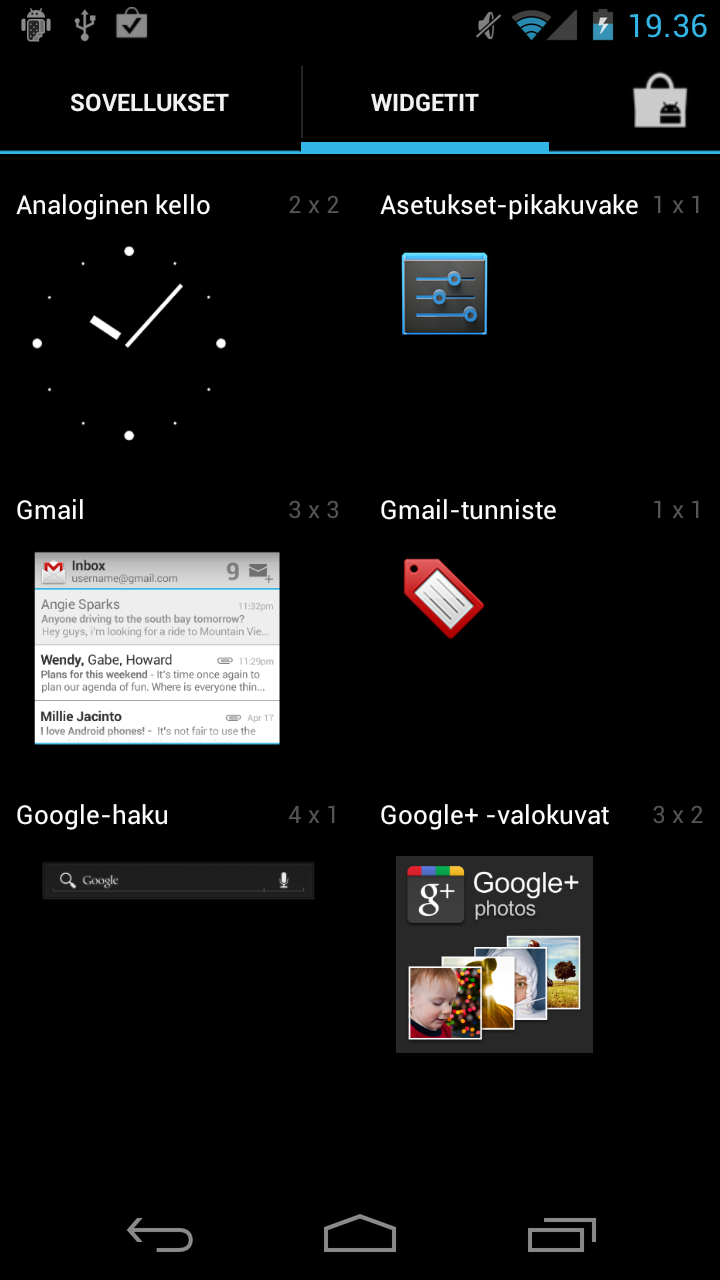Open the Play Store shop icon

tap(660, 103)
